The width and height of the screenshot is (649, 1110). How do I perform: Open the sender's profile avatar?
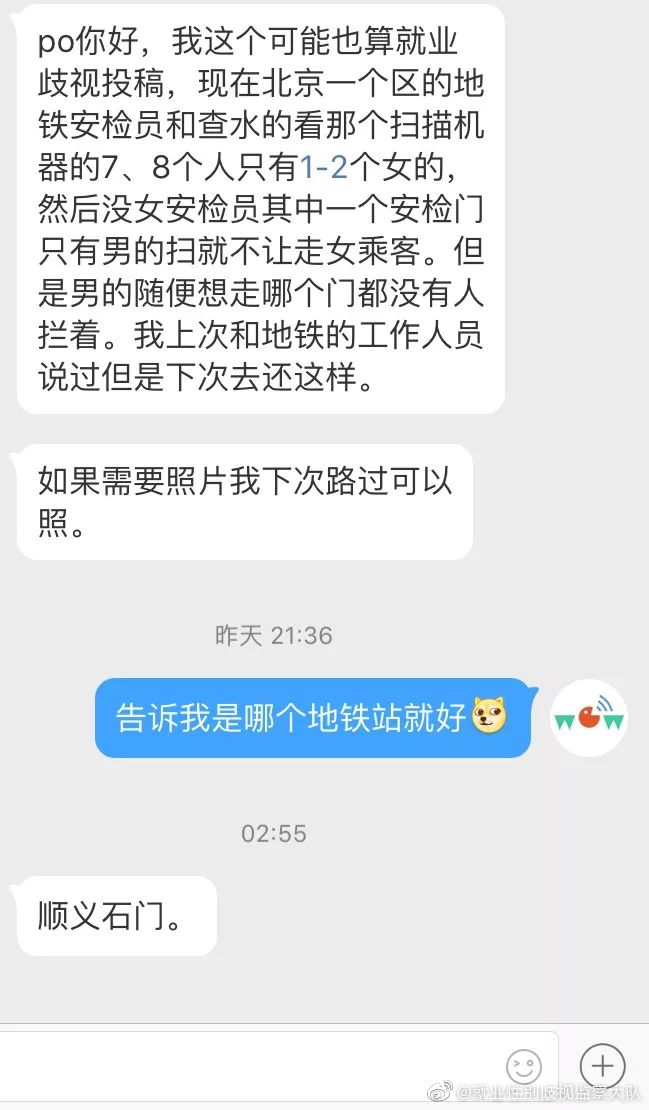[589, 718]
